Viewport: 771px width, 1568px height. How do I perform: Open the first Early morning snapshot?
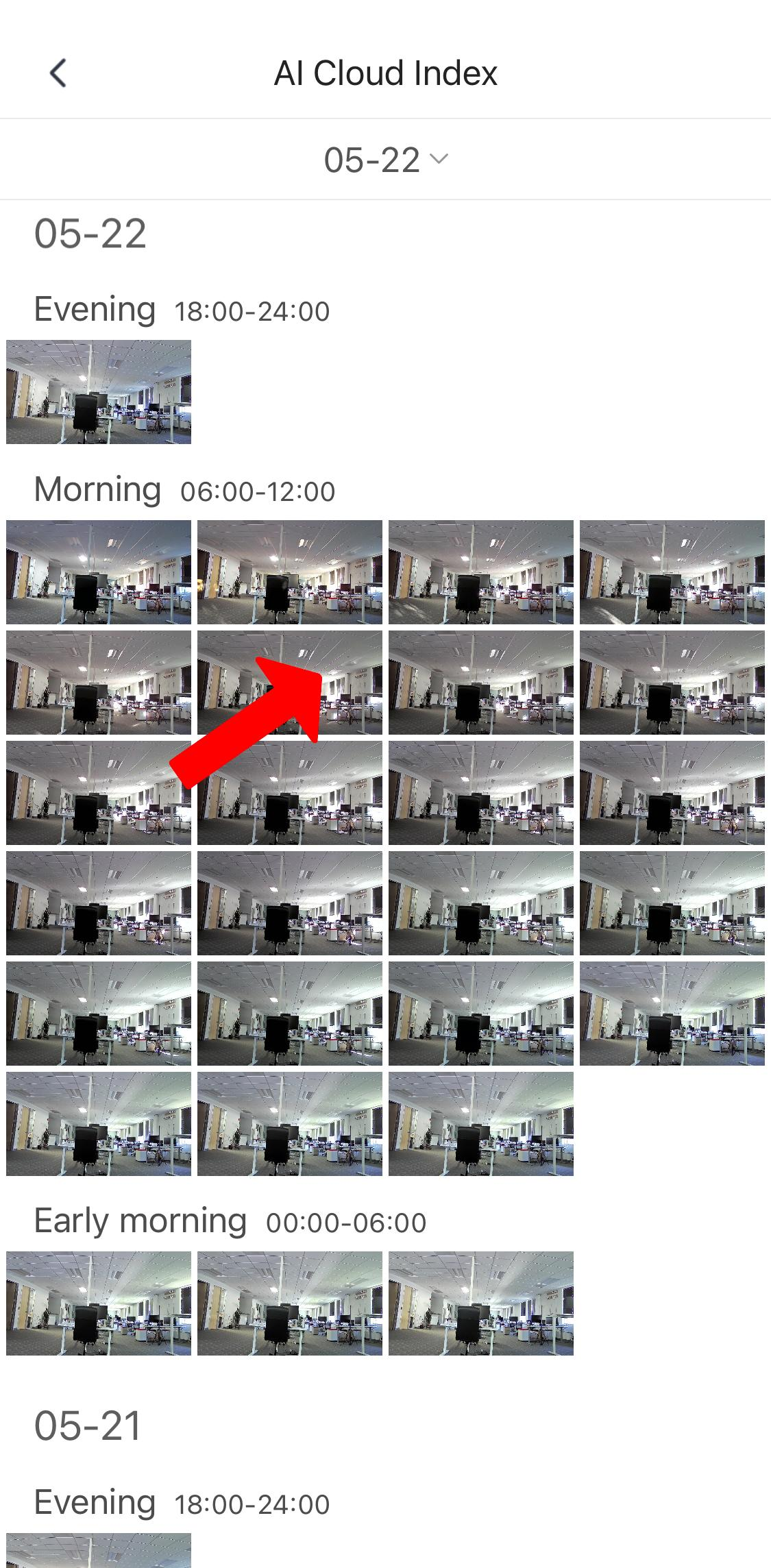click(99, 1303)
